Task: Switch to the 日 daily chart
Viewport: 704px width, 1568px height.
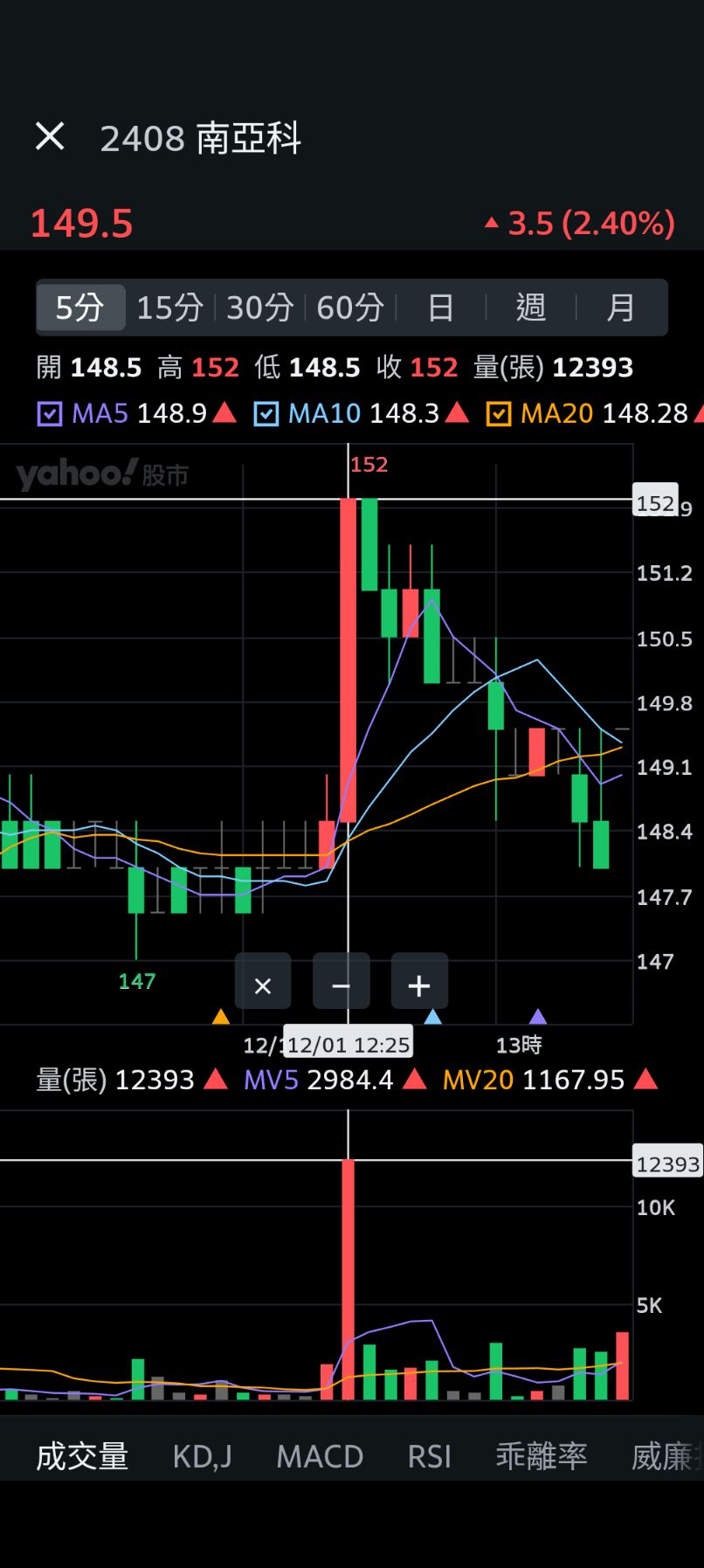Action: click(x=440, y=307)
